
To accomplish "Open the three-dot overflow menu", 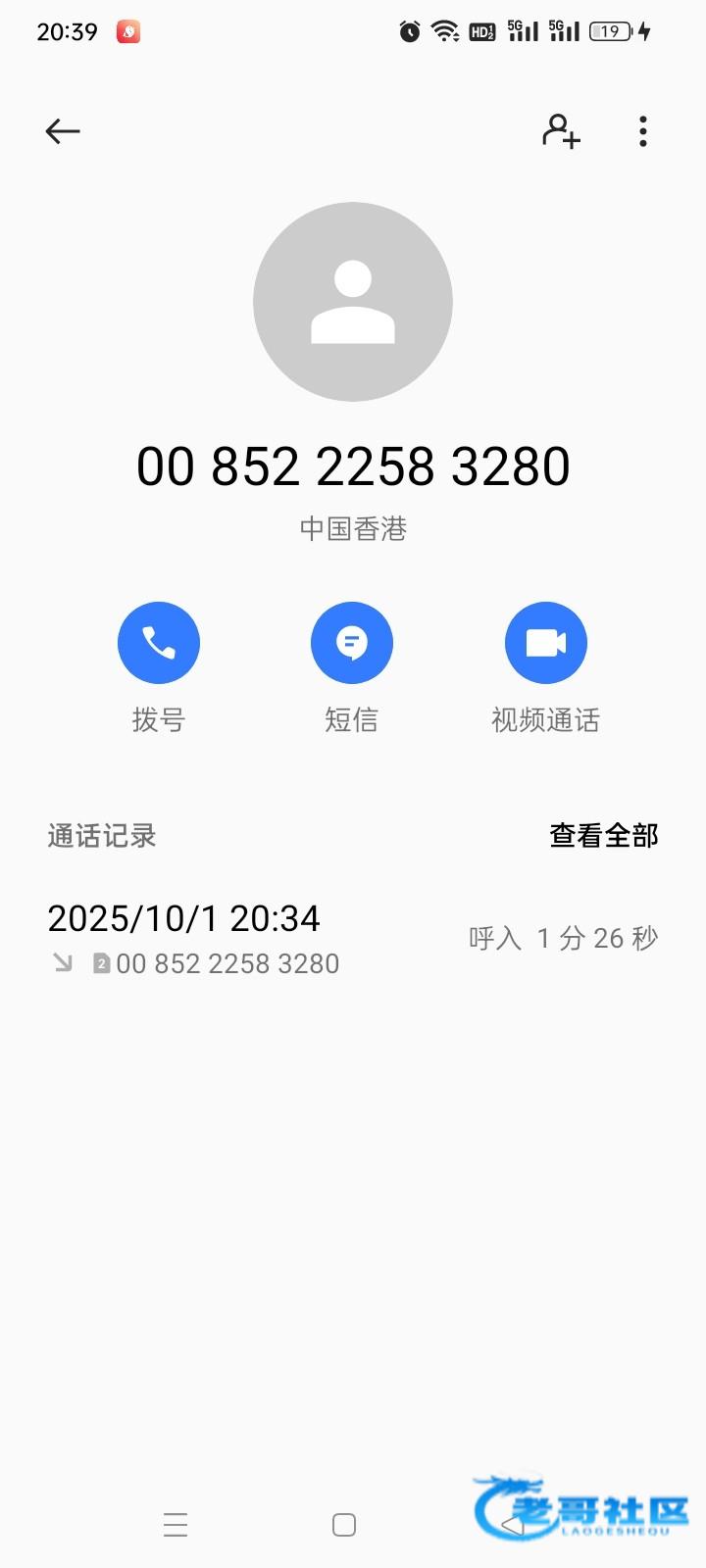I will coord(643,131).
